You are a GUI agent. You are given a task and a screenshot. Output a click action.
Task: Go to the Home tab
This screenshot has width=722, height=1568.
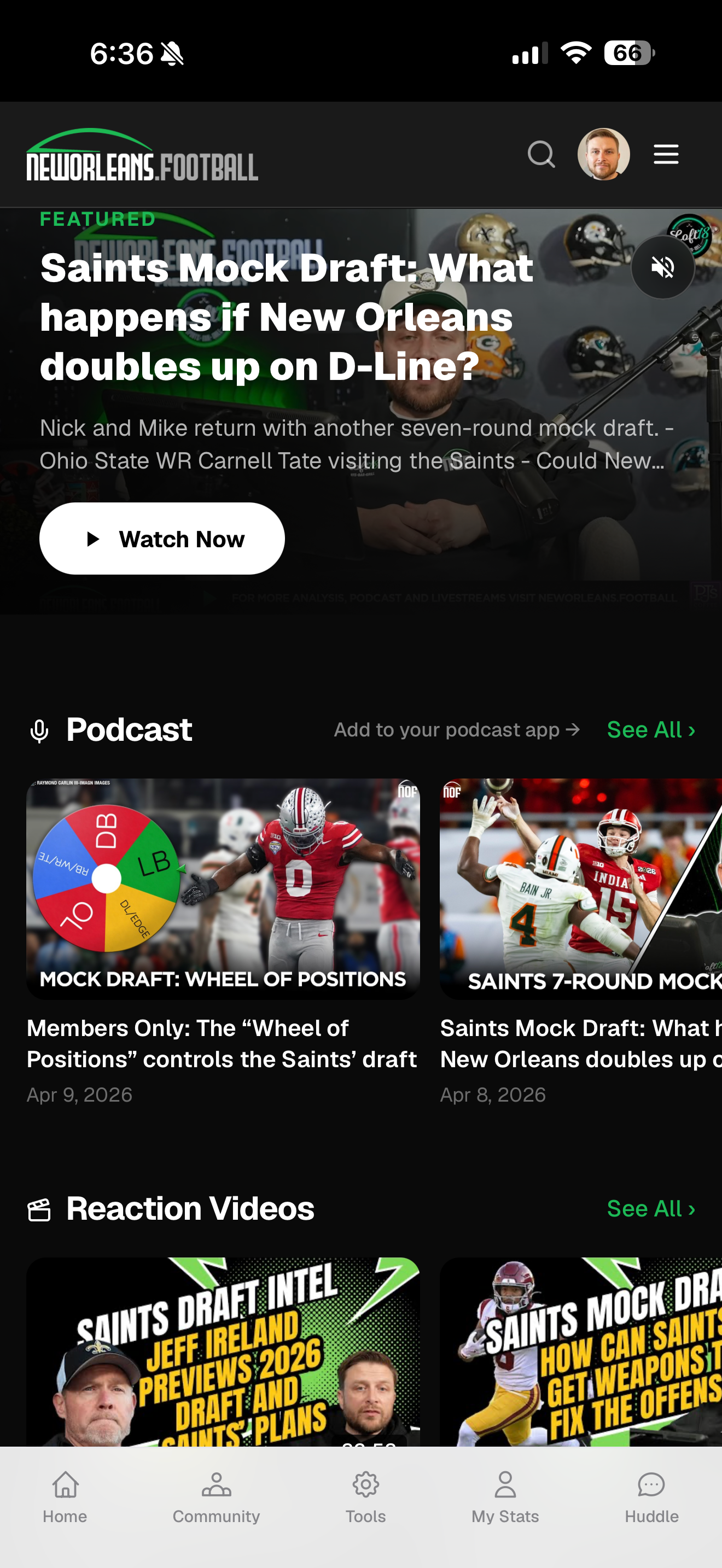click(65, 1498)
